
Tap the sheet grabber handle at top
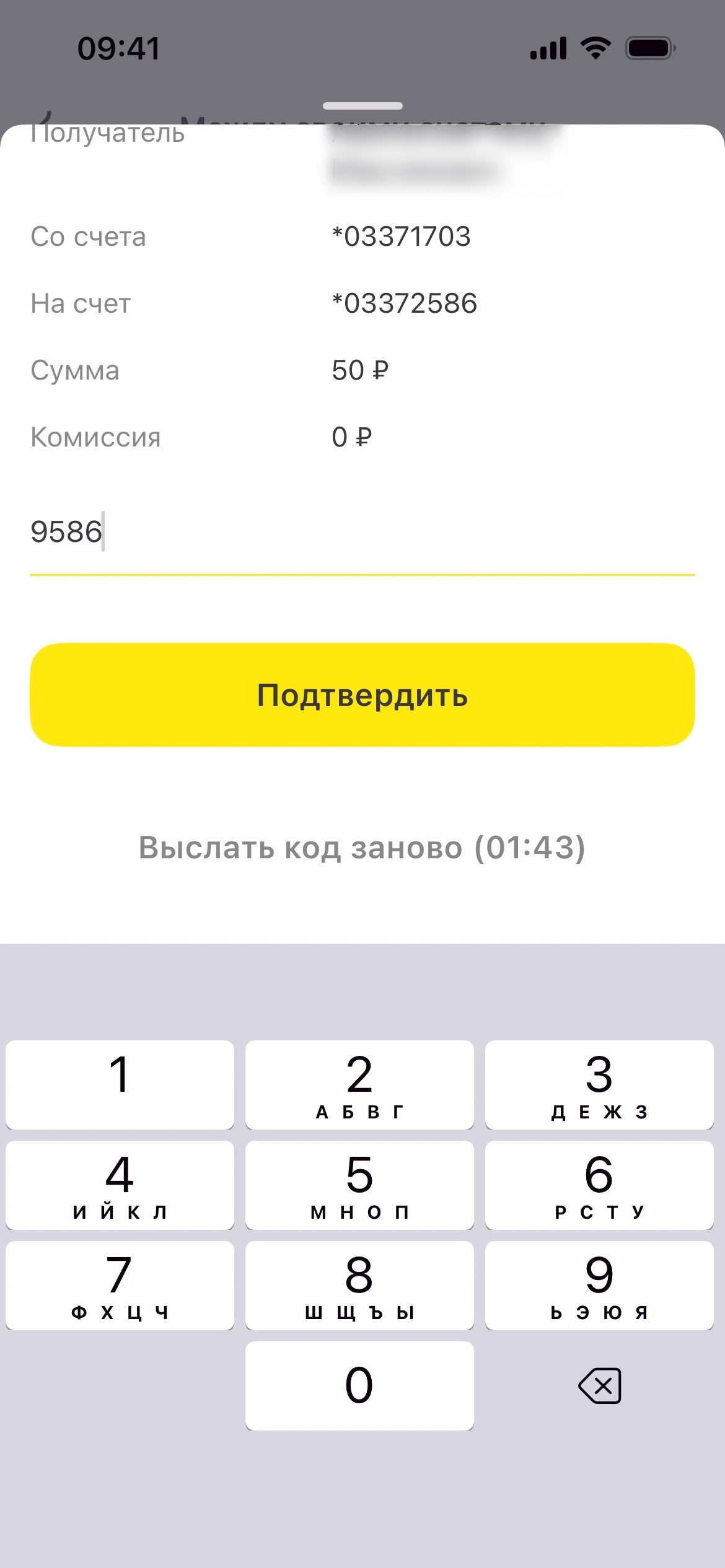point(362,106)
